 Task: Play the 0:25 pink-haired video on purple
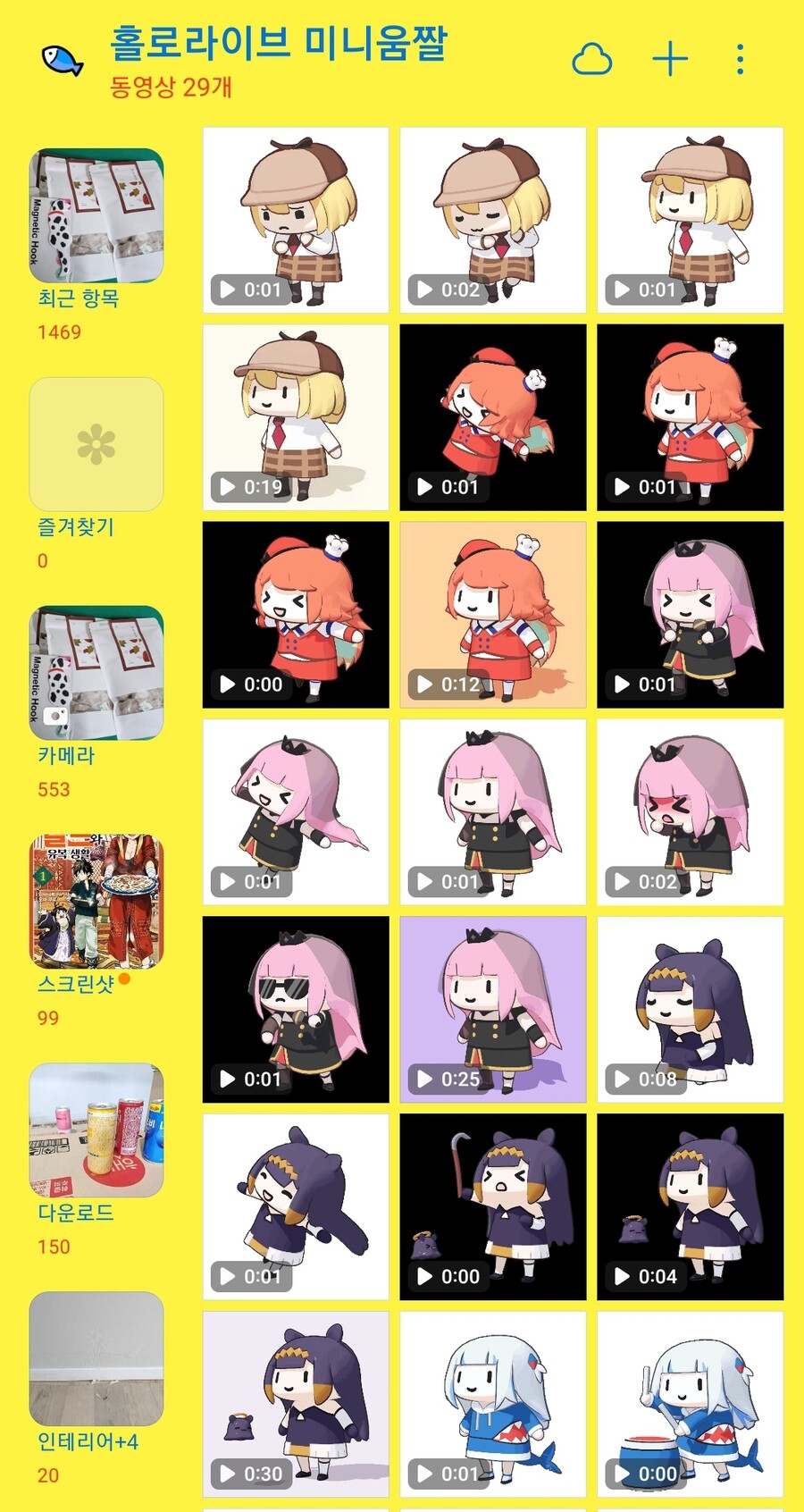pos(493,1009)
